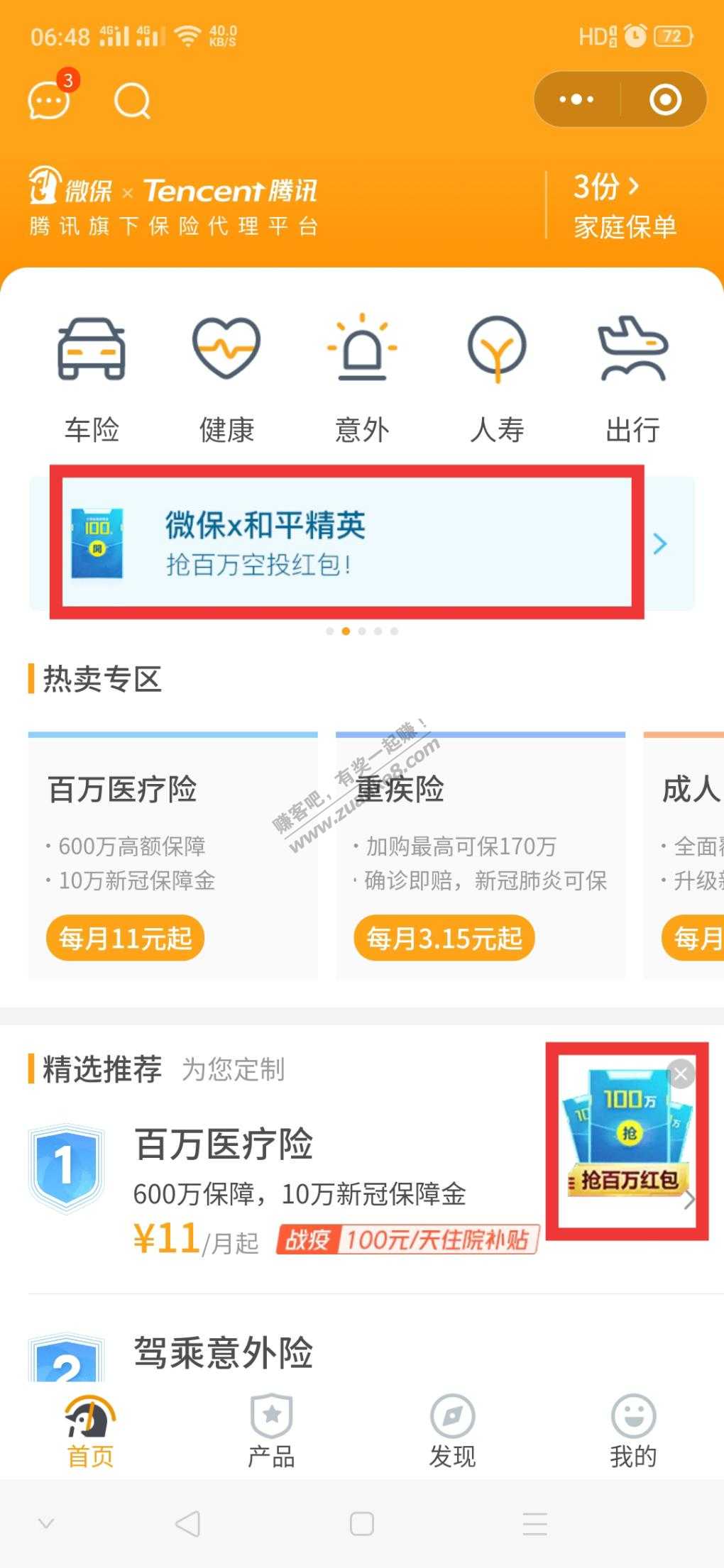This screenshot has height=1568, width=724.
Task: Open the messages icon with 3 badge
Action: point(49,100)
